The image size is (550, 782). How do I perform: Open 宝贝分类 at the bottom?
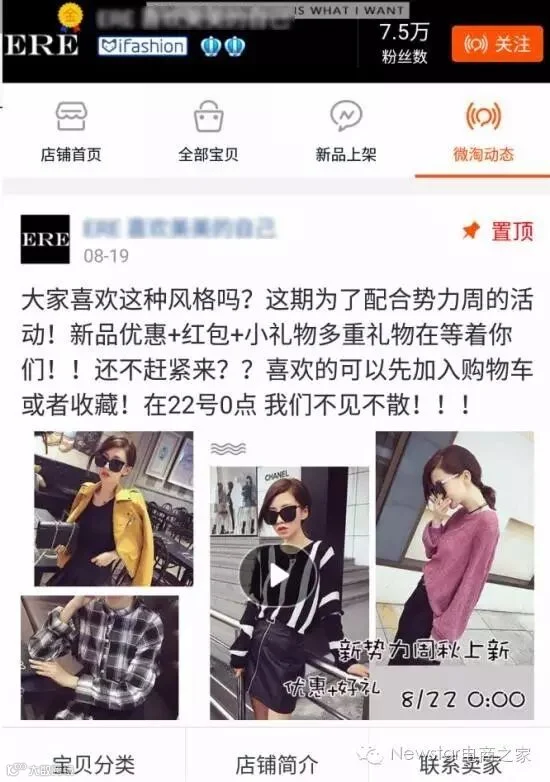tap(94, 763)
